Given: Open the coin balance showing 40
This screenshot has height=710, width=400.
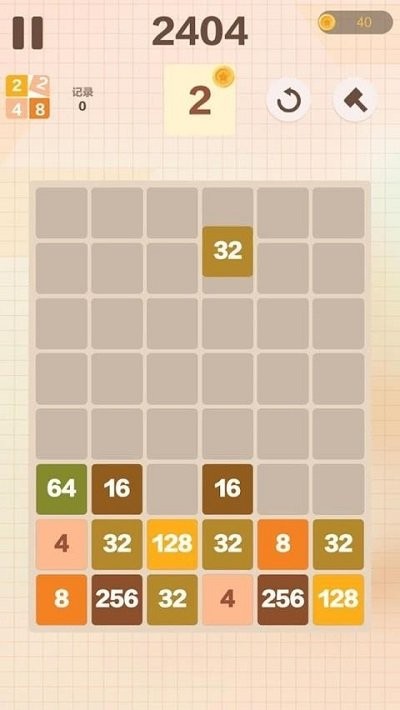Looking at the screenshot, I should [355, 22].
